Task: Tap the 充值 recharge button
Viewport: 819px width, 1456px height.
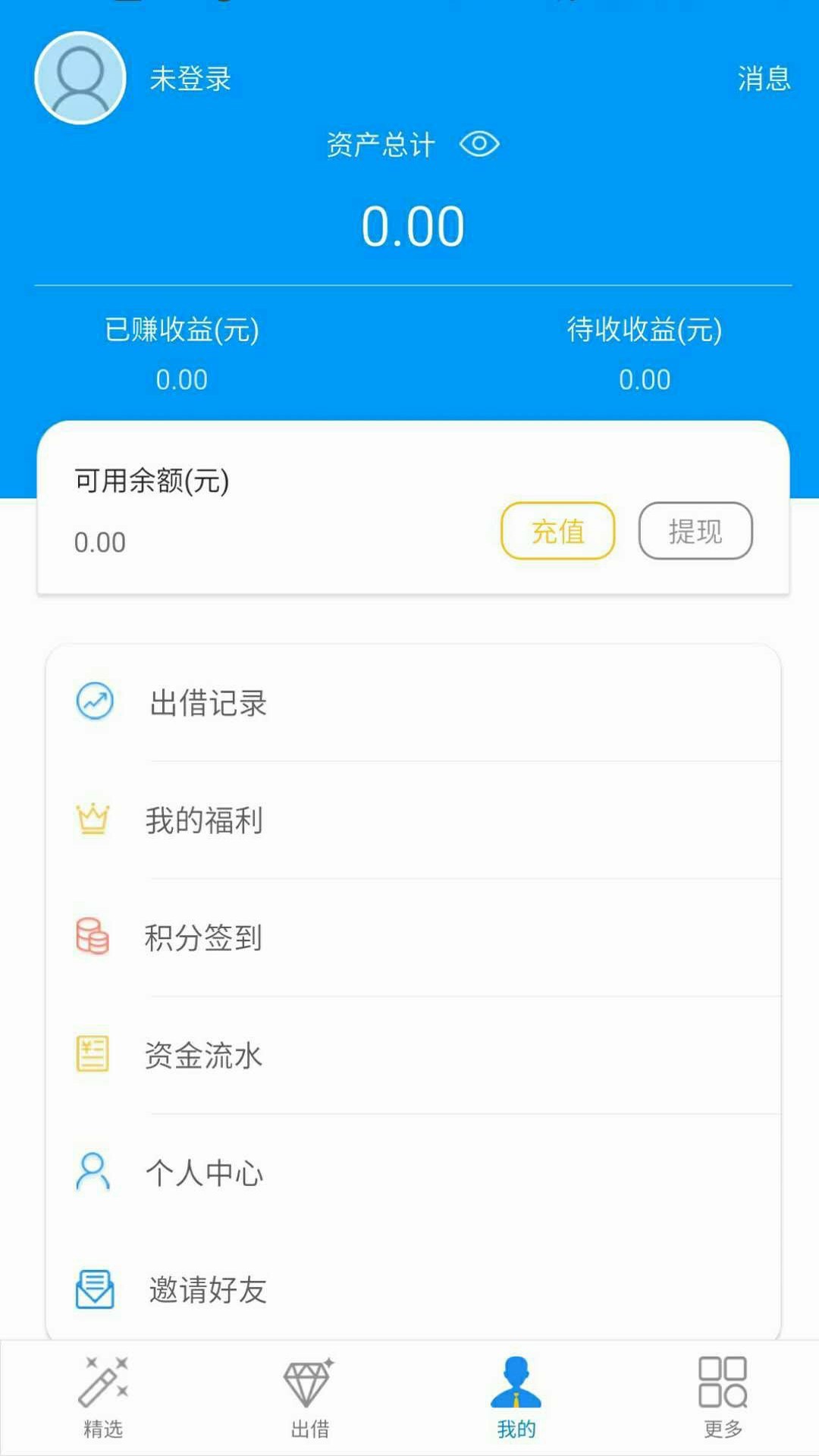Action: (557, 531)
